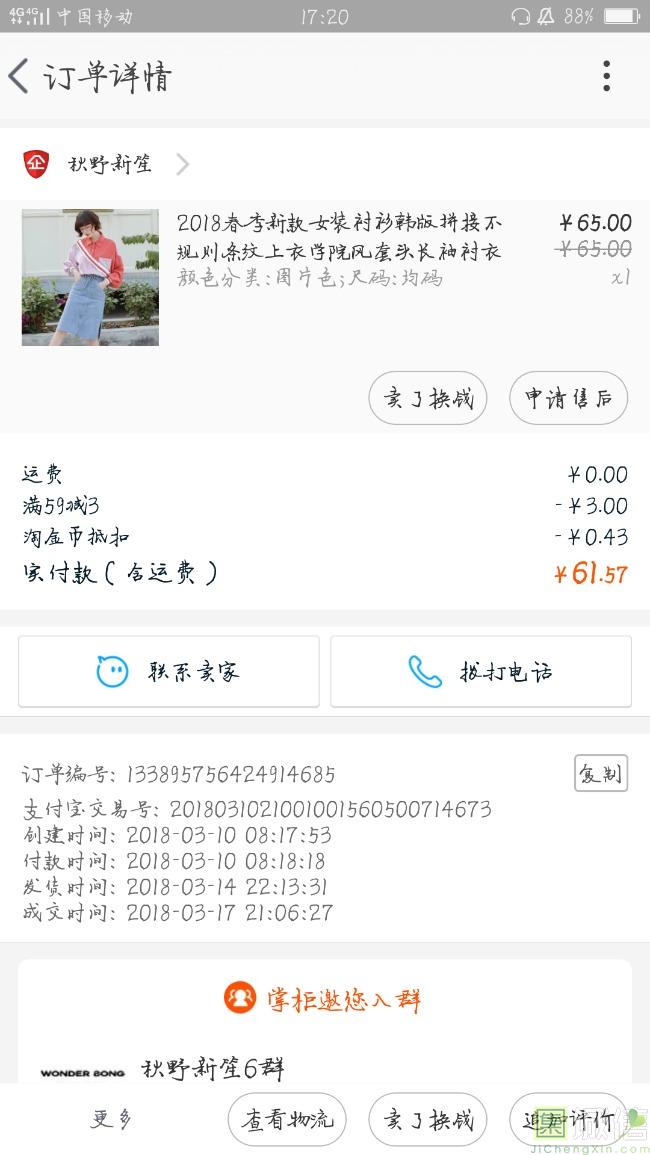Select 卖了换钱 beside 查看物流
650x1155 pixels.
point(428,1120)
